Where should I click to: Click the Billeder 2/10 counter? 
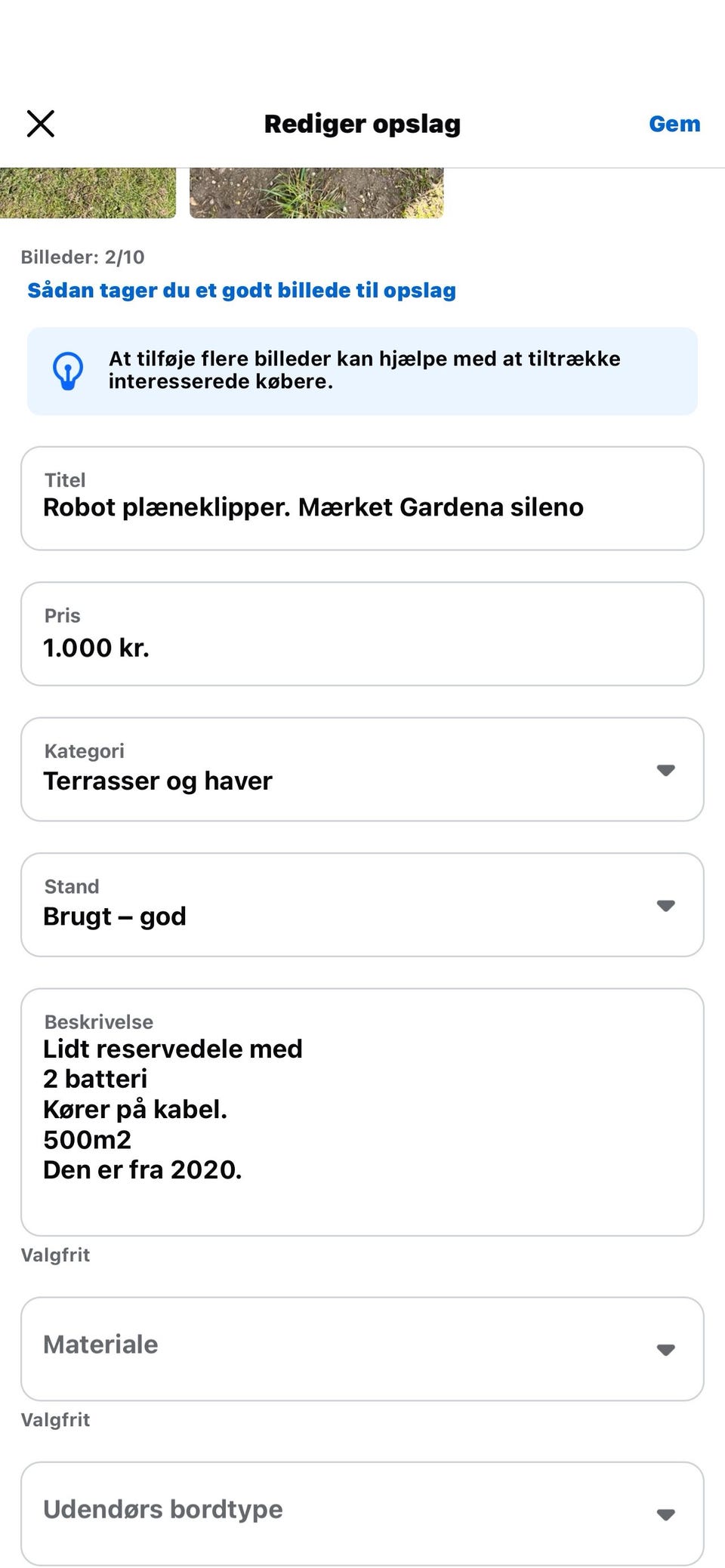[x=82, y=257]
